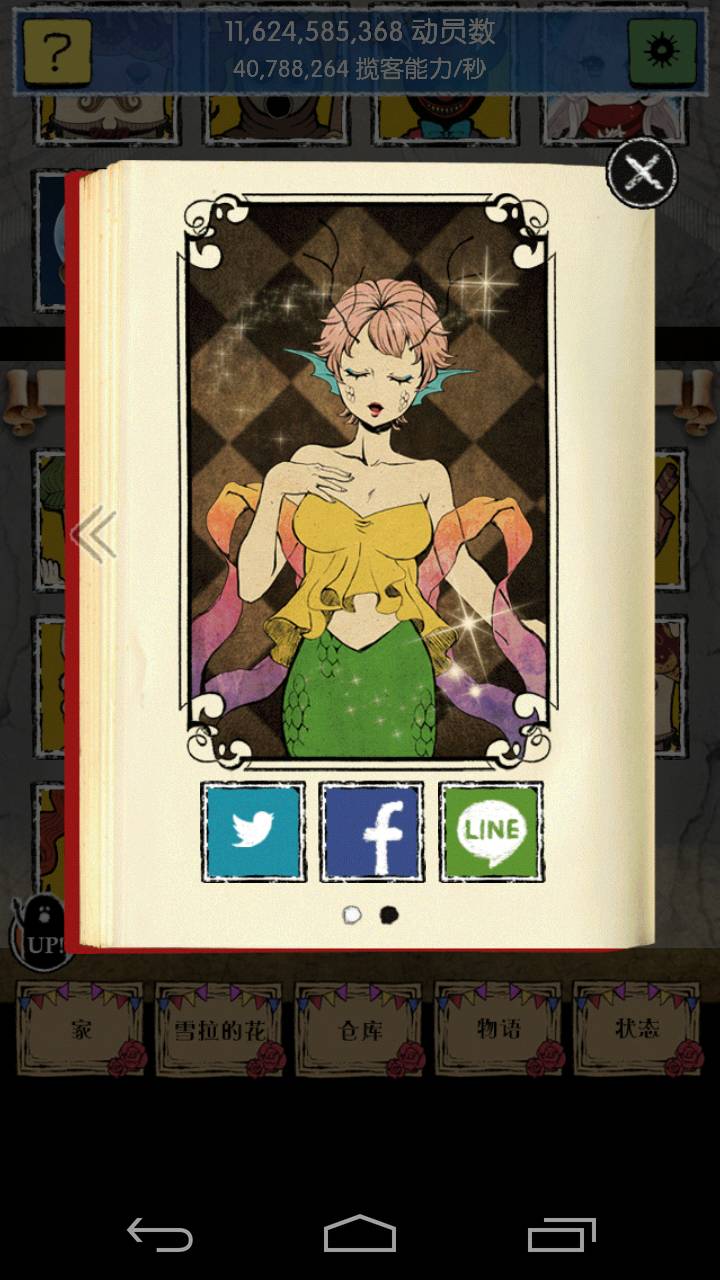Go to the home screen
The image size is (720, 1280).
360,1235
